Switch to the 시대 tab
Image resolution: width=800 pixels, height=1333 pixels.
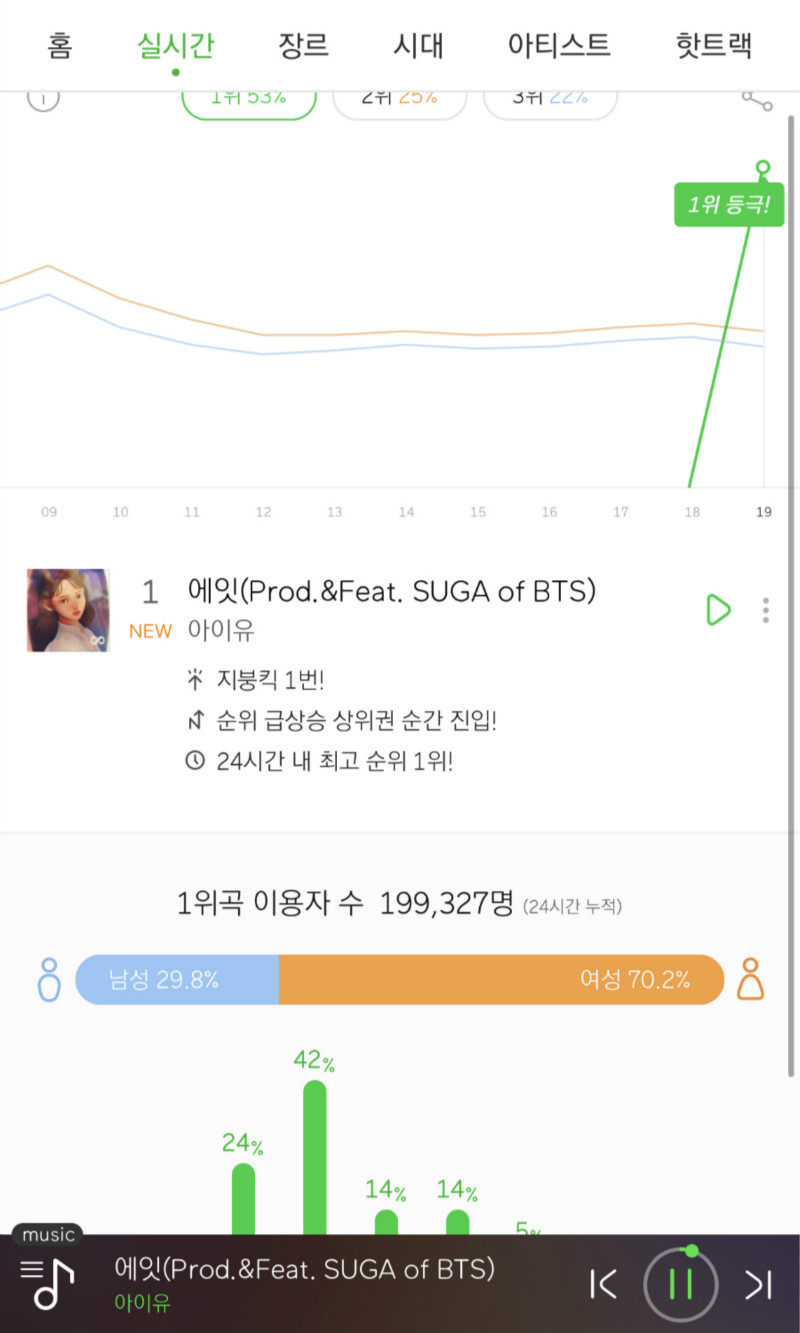418,45
